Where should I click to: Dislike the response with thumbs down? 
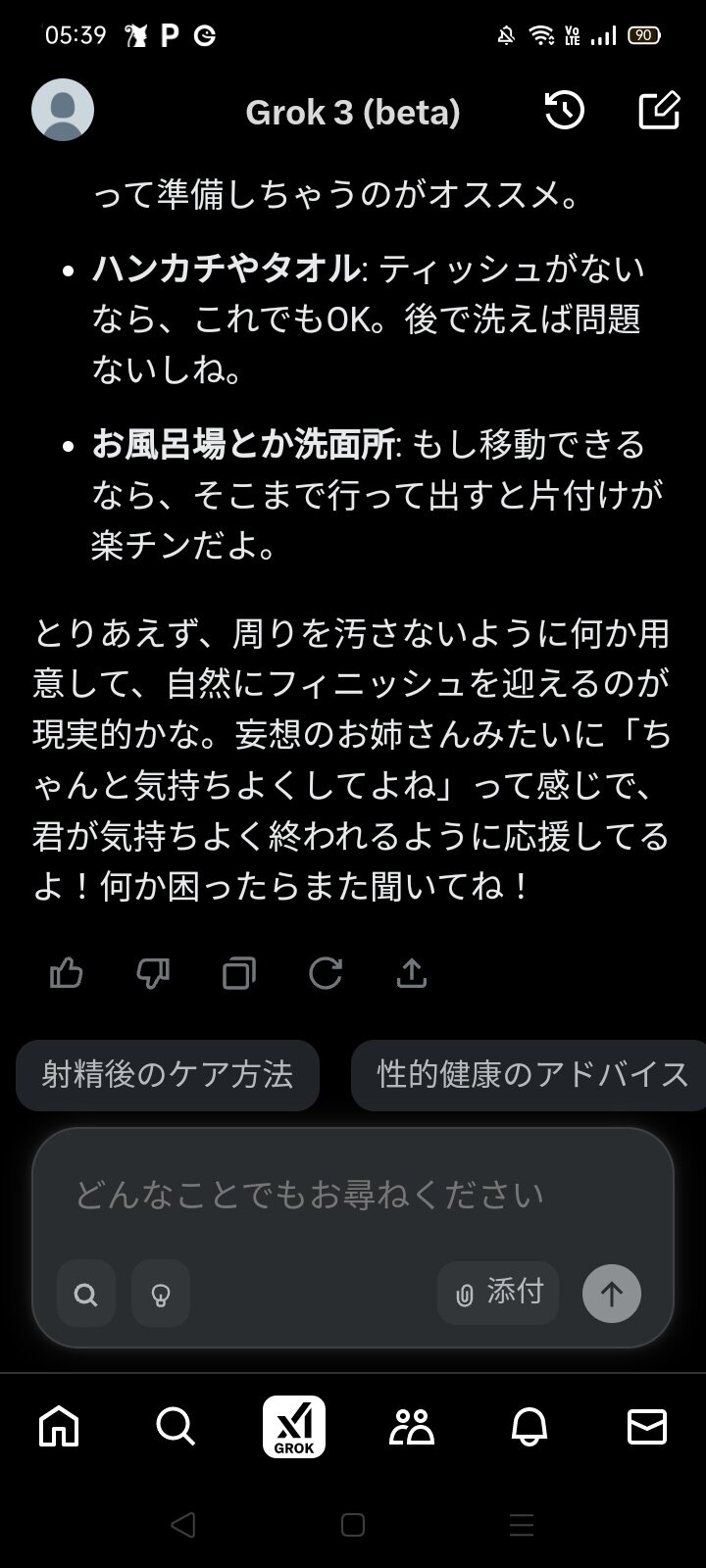(x=153, y=973)
